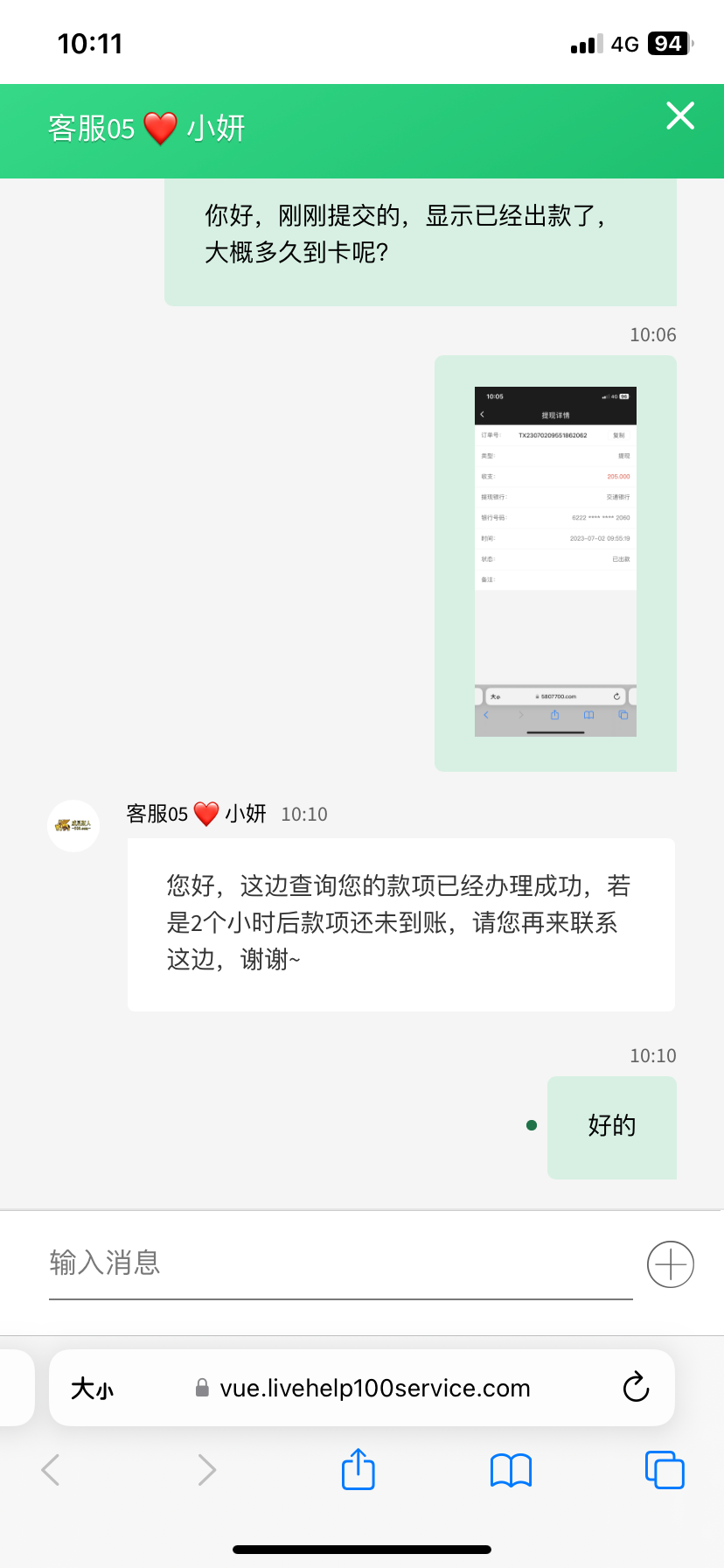The height and width of the screenshot is (1568, 724).
Task: Open Safari bookmarks
Action: click(512, 1470)
